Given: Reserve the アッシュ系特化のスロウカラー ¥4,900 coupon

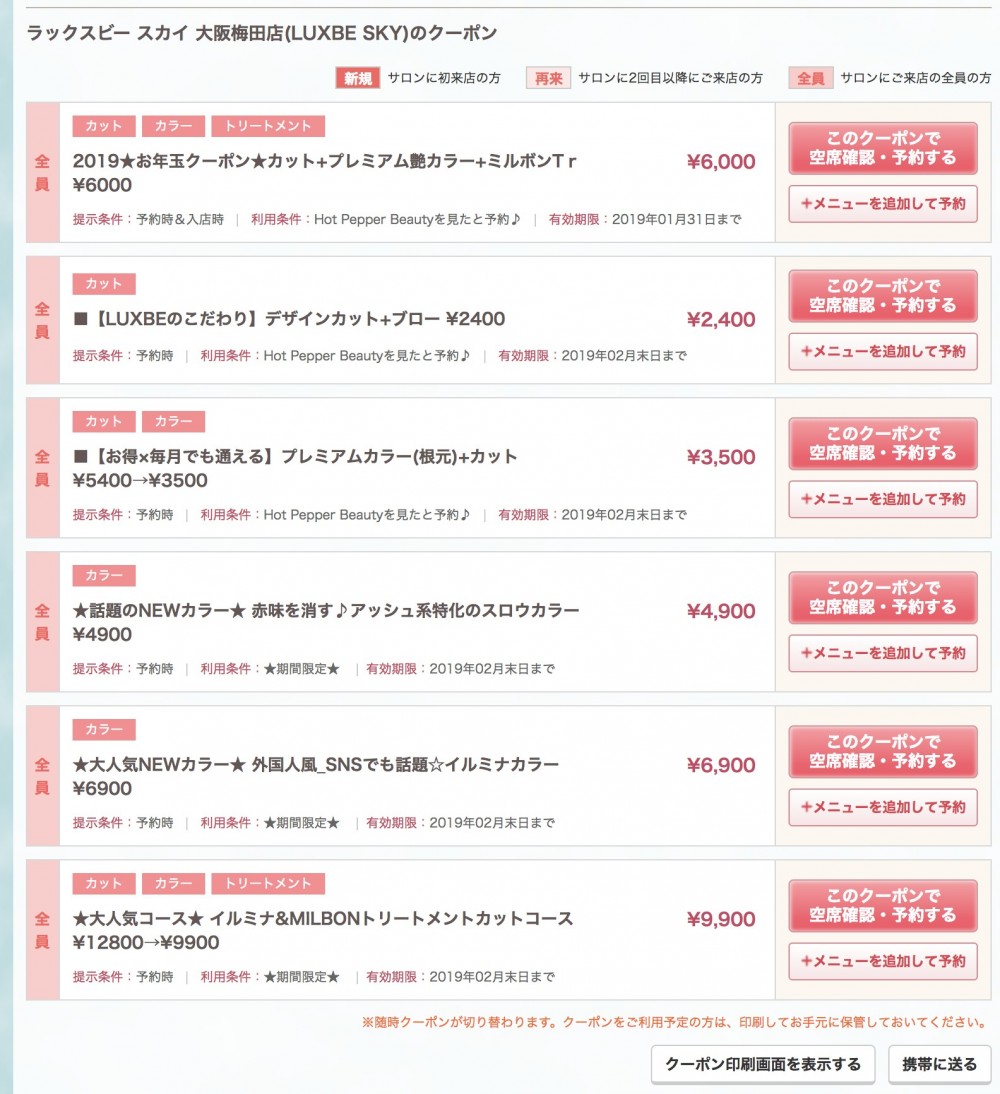Looking at the screenshot, I should pos(883,598).
